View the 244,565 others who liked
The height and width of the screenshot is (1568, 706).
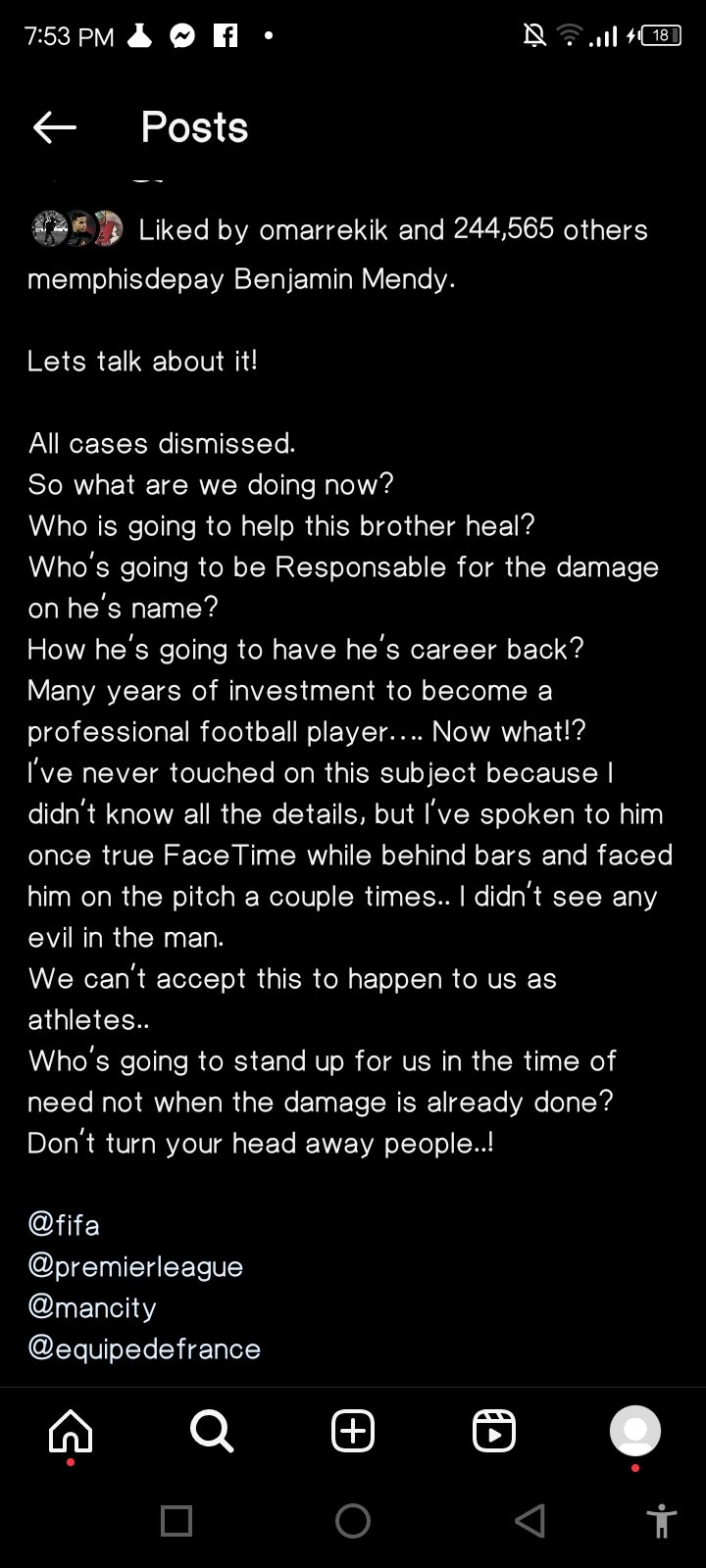[x=550, y=229]
